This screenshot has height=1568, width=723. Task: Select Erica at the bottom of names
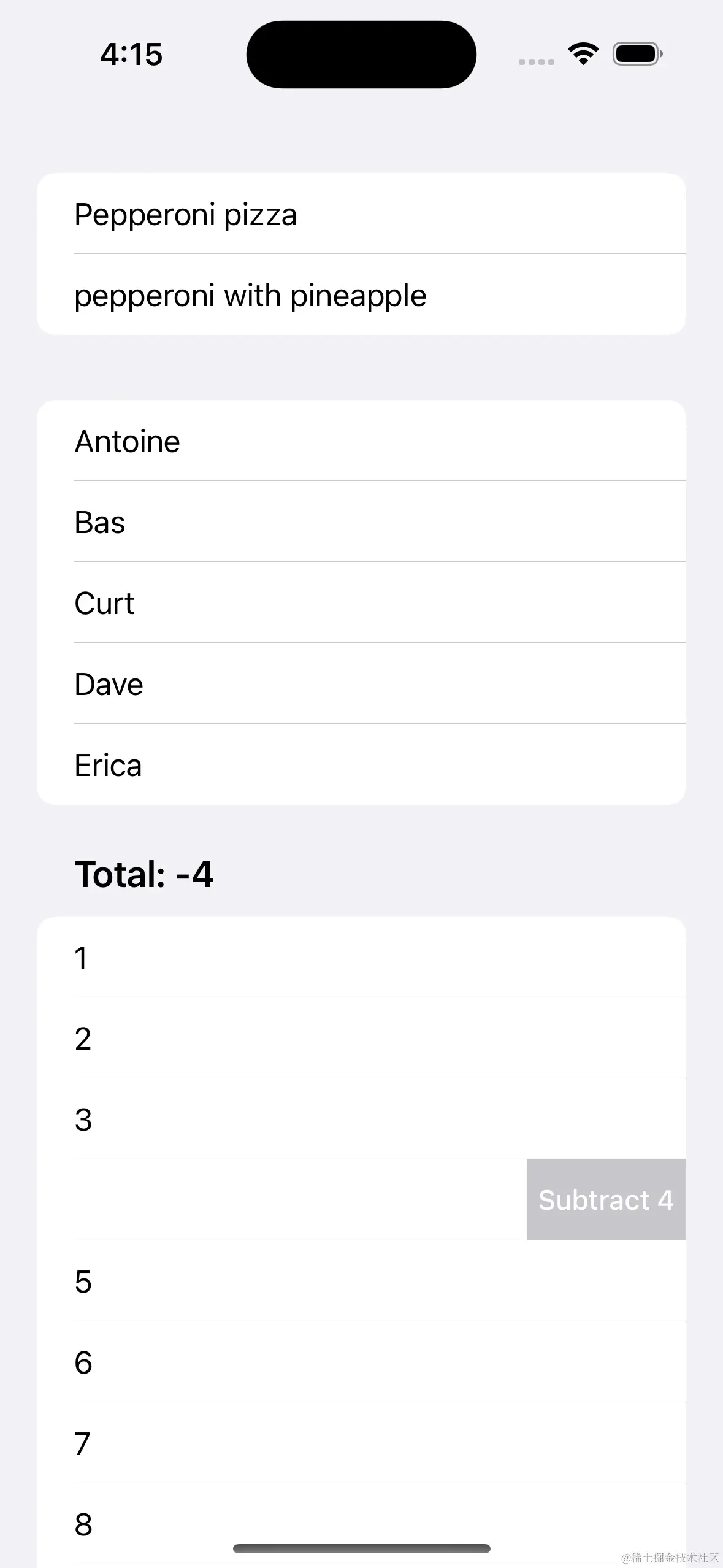pos(362,764)
